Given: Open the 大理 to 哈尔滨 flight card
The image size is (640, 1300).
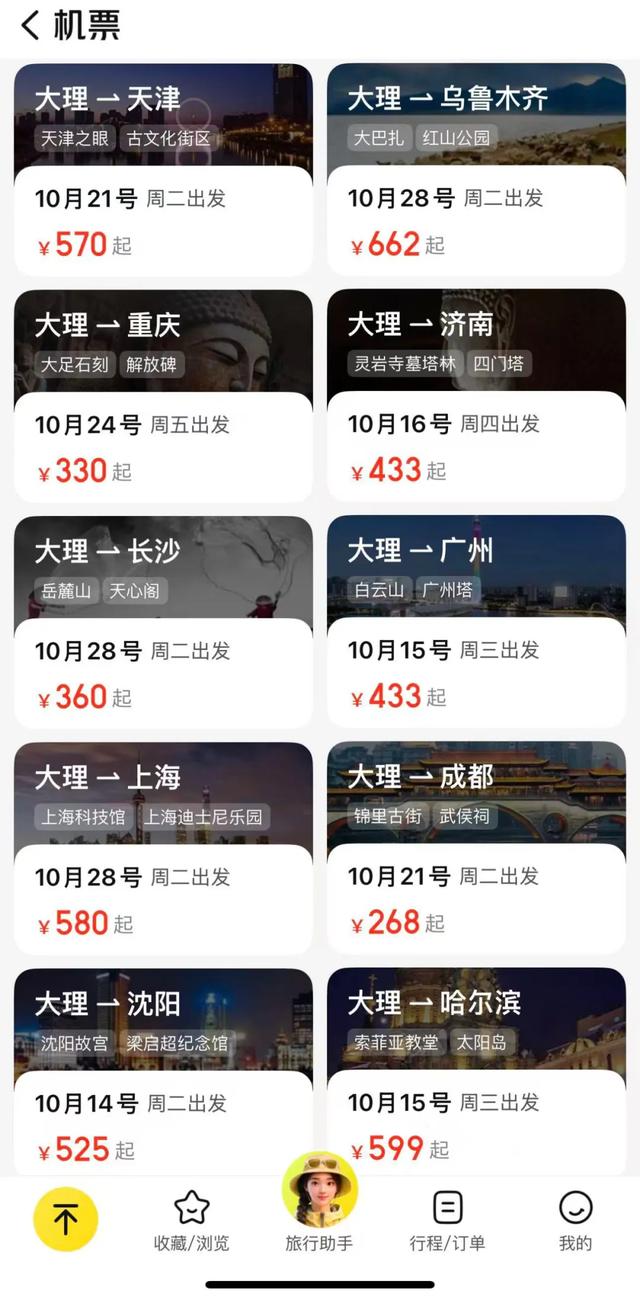Looking at the screenshot, I should tap(476, 1070).
